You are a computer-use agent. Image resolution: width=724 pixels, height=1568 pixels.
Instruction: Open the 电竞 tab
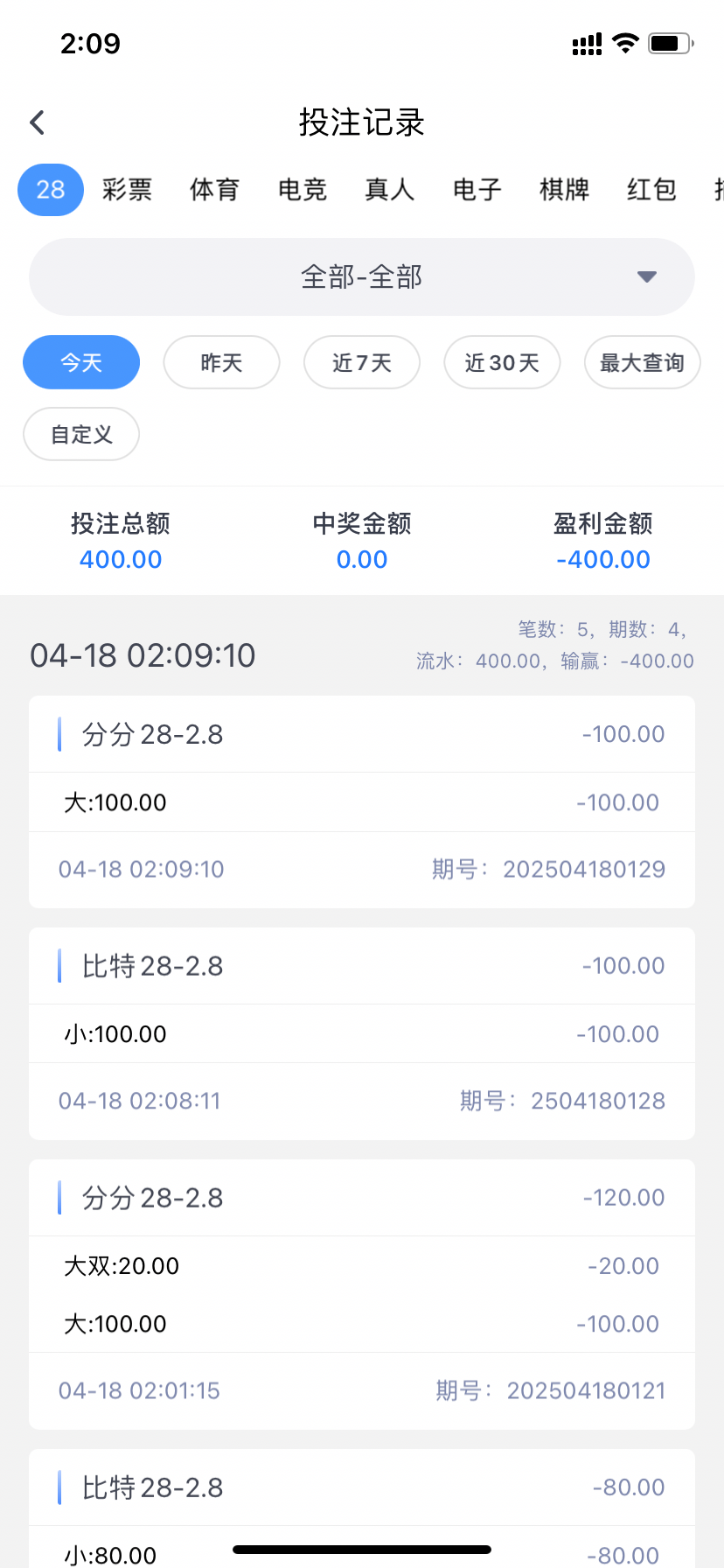(x=303, y=190)
